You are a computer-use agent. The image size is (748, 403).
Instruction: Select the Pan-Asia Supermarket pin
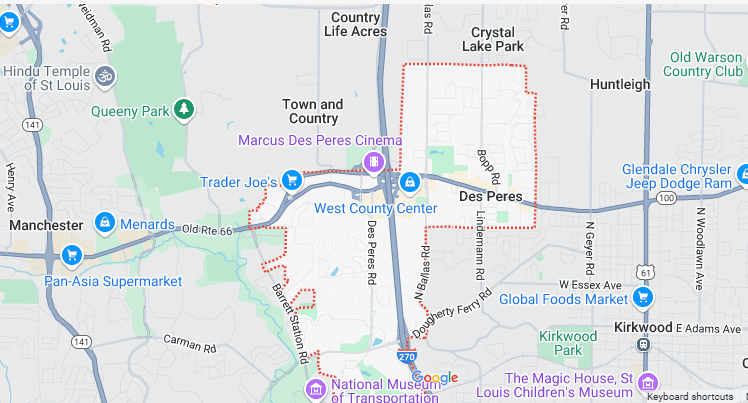click(71, 256)
